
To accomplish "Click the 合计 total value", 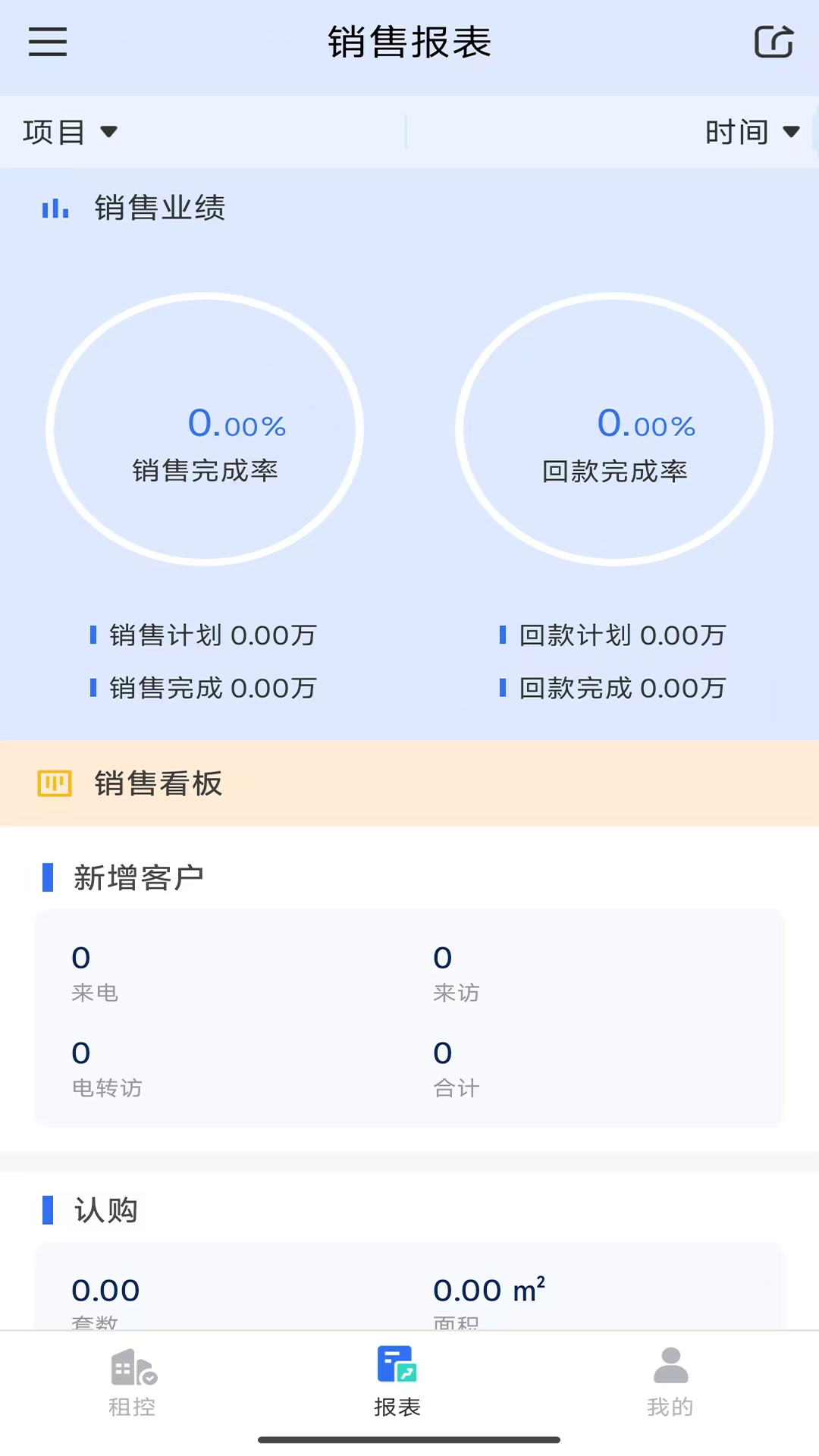I will coord(441,1053).
